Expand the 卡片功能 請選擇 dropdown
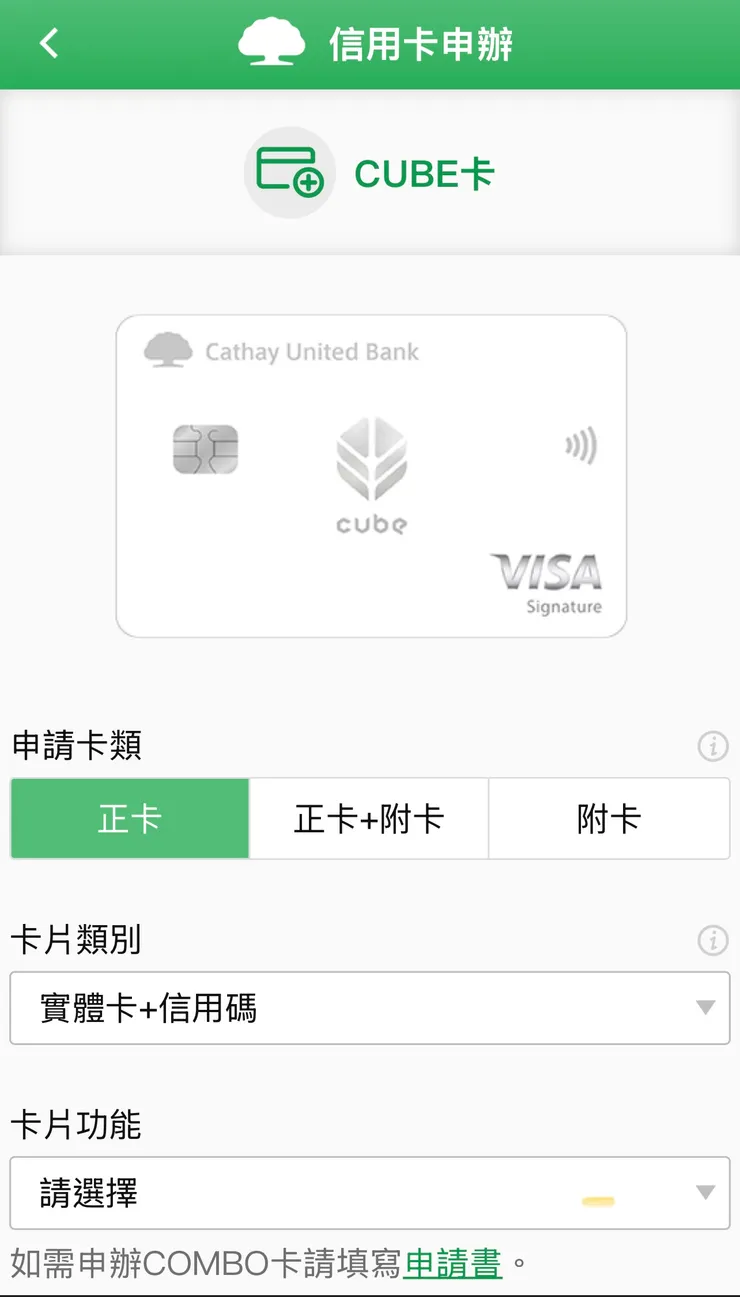740x1297 pixels. pyautogui.click(x=370, y=1192)
